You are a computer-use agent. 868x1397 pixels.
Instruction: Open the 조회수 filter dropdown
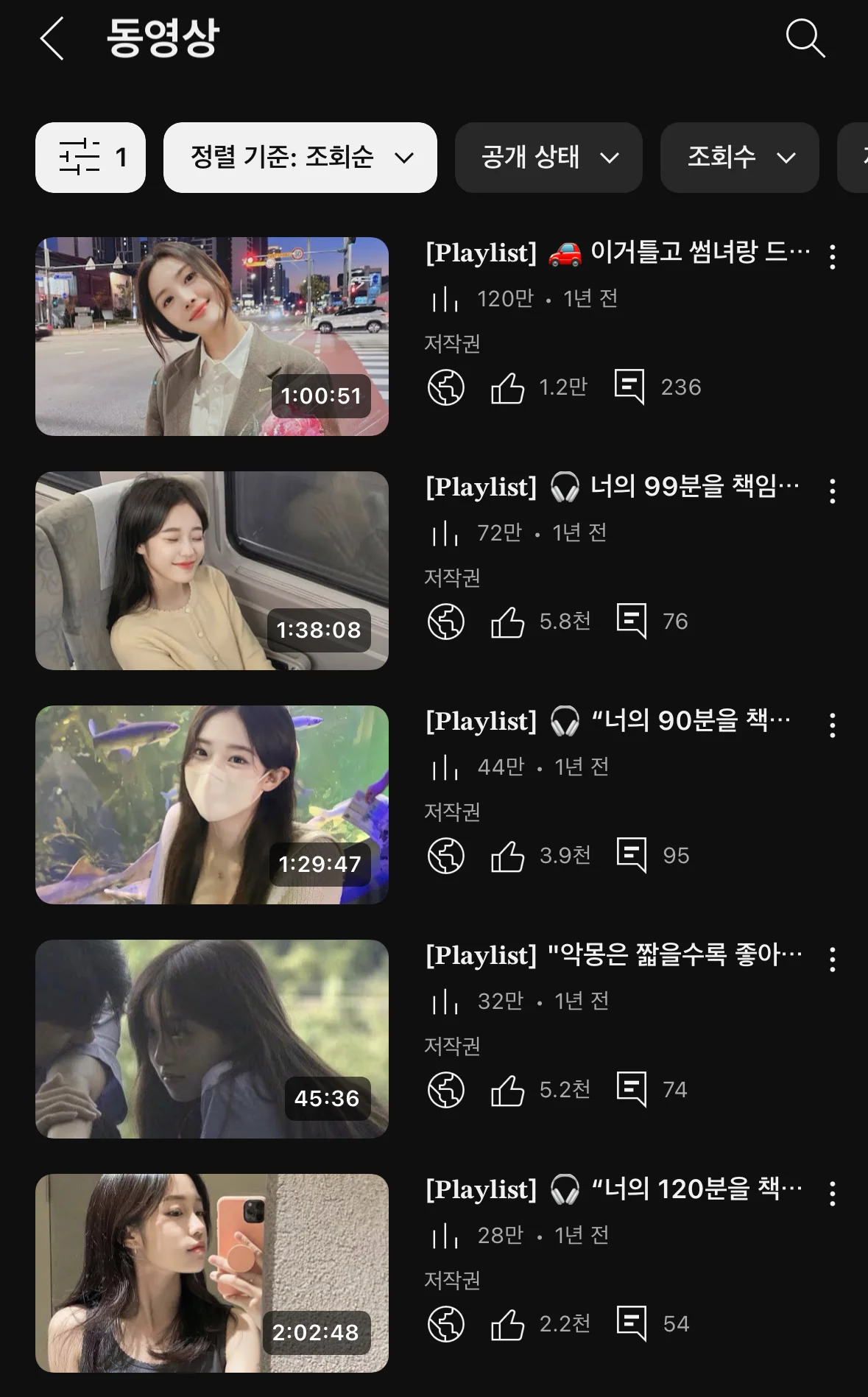point(738,158)
